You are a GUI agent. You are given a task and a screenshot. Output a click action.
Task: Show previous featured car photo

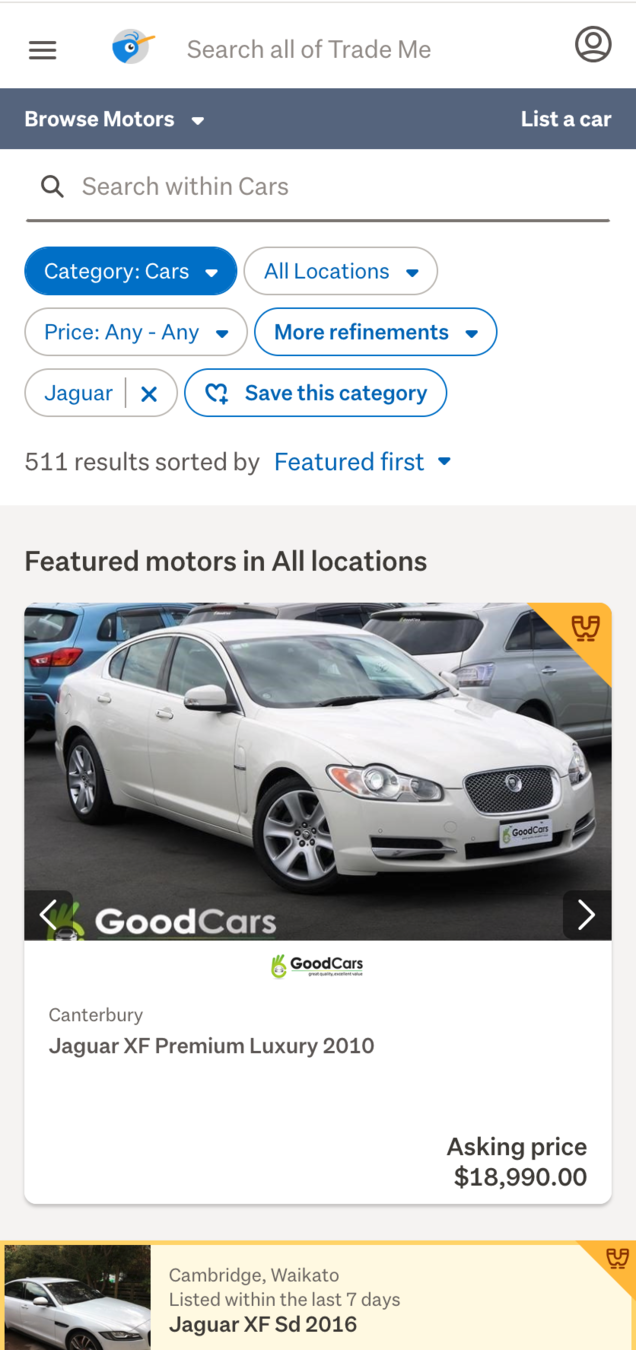[x=47, y=914]
